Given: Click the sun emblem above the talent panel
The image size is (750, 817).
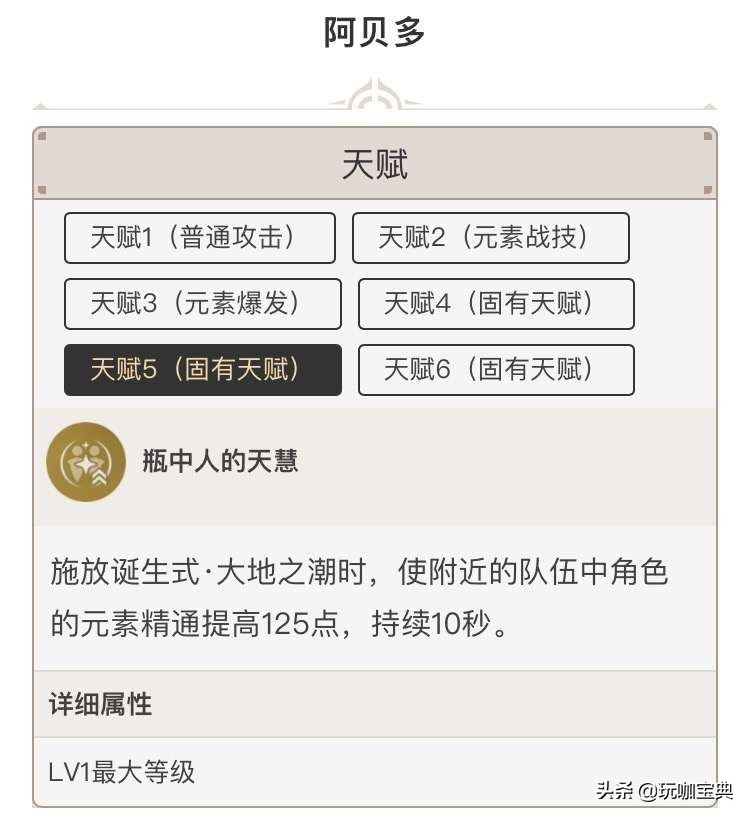Looking at the screenshot, I should 375,96.
